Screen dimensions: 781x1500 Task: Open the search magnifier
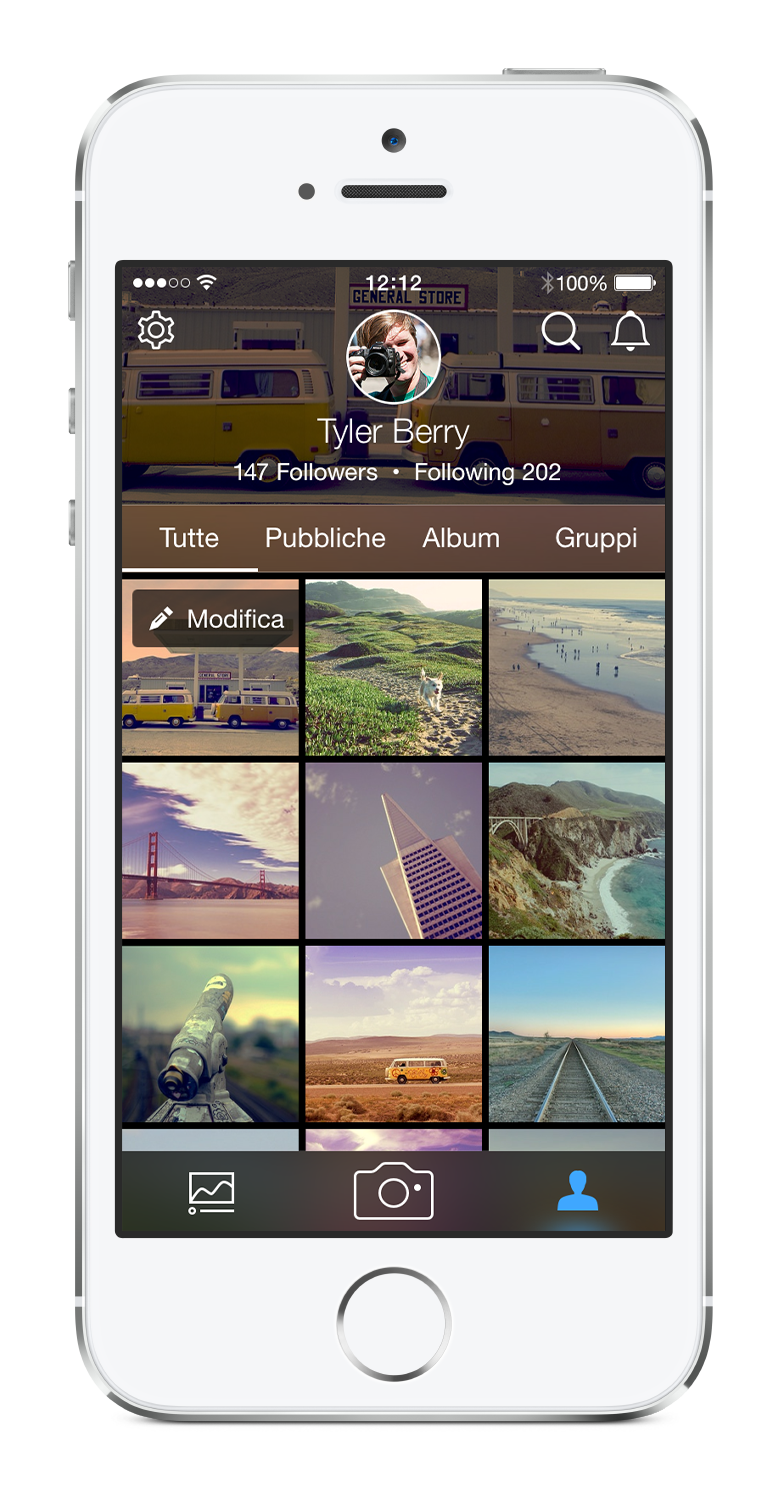click(560, 332)
